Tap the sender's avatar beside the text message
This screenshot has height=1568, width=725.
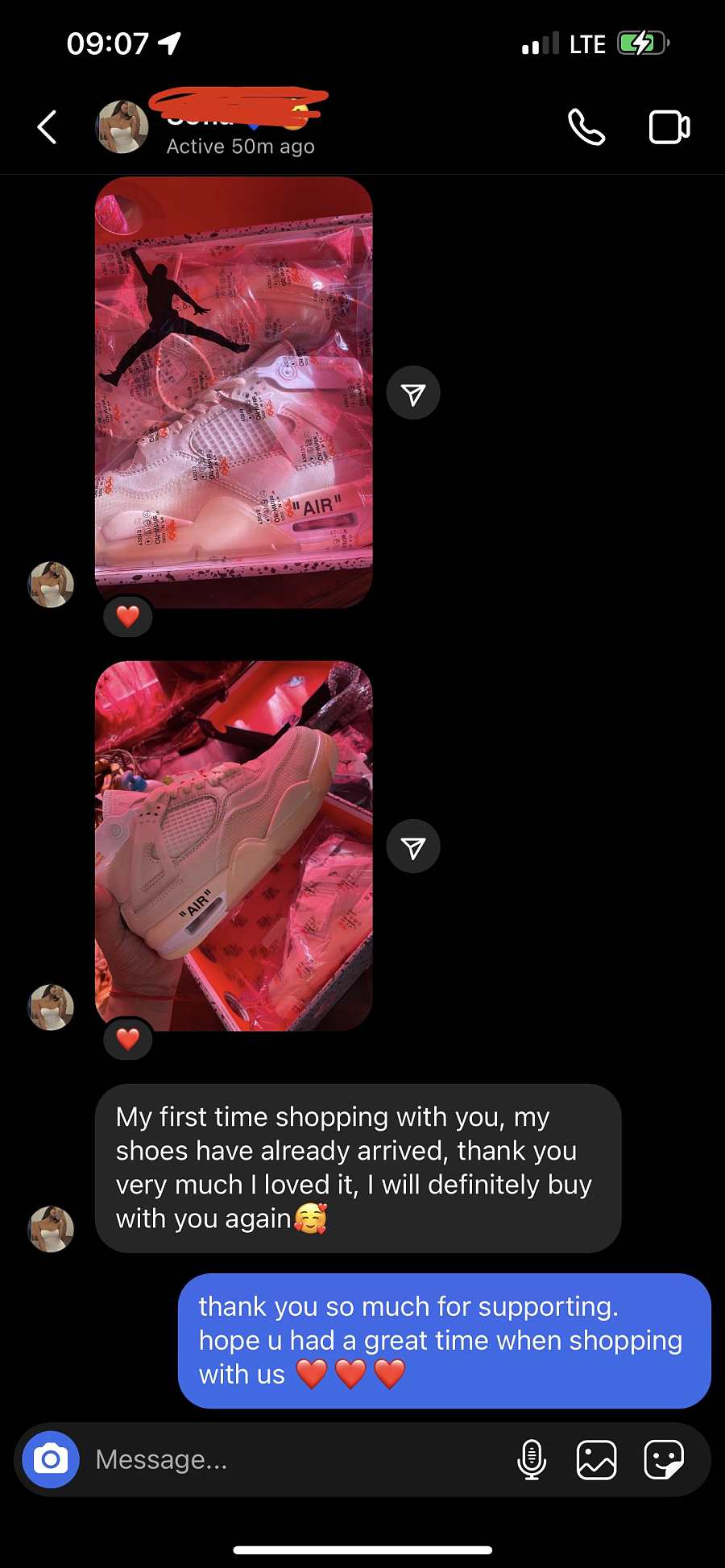point(52,1228)
